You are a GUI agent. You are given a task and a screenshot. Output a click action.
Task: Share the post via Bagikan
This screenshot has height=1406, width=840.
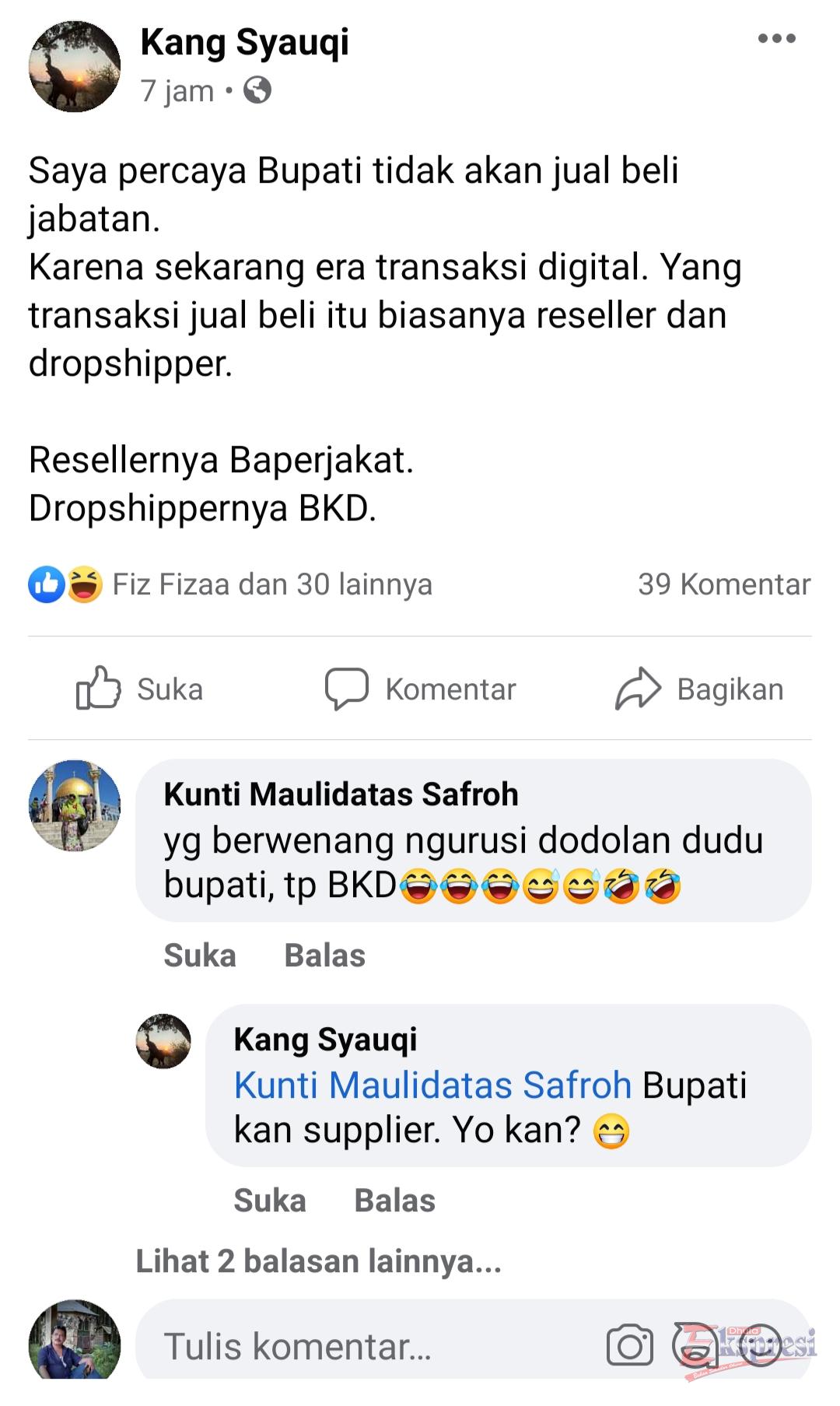coord(699,689)
